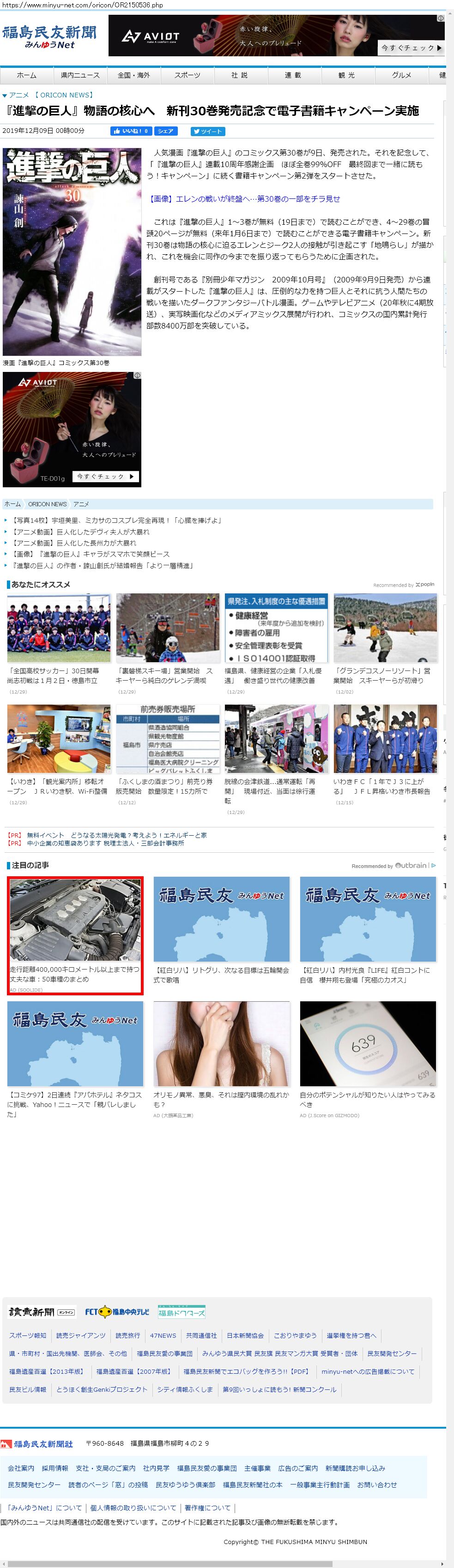Open the ホーム navigation tab
The width and height of the screenshot is (454, 1568).
click(x=27, y=76)
